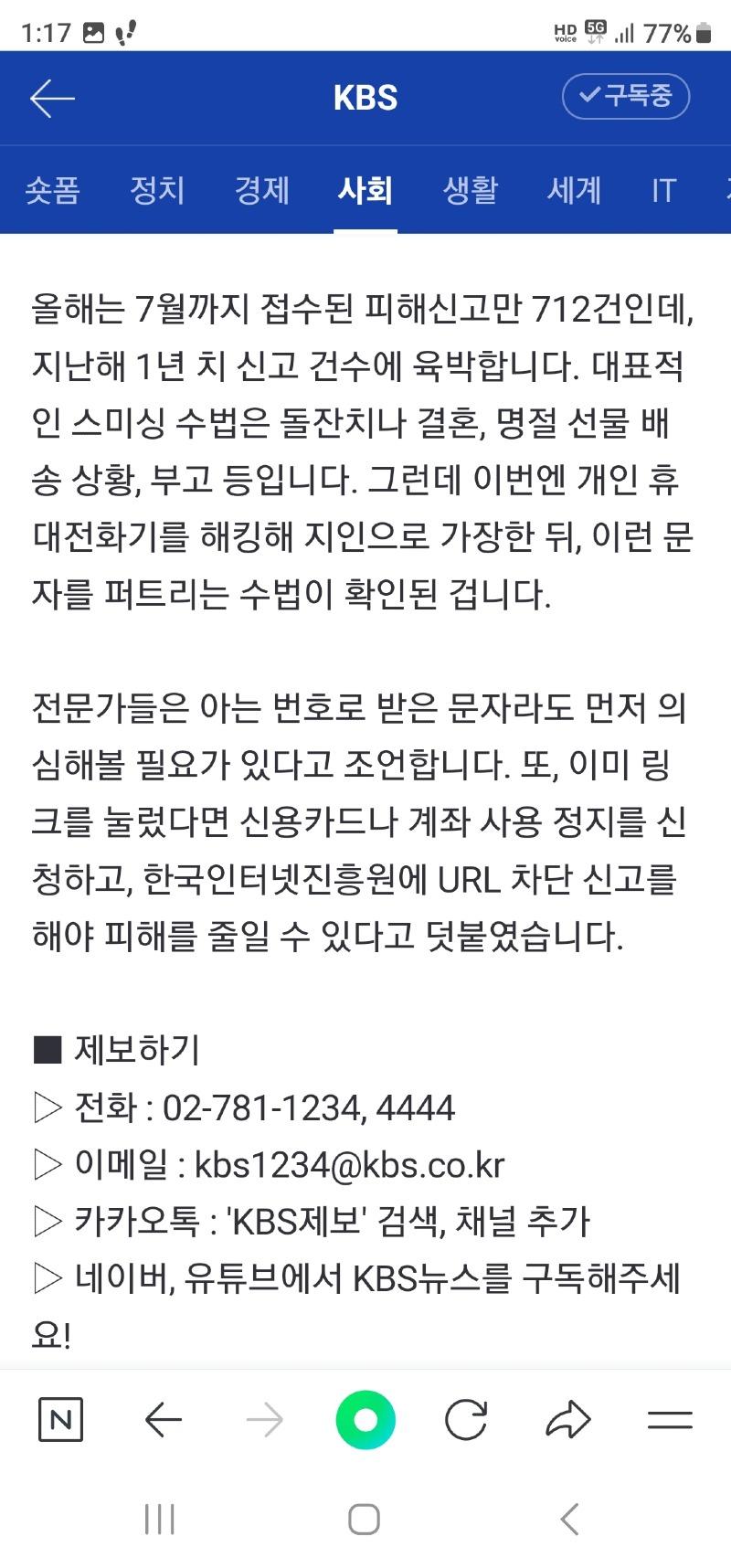Tap the system home button
The image size is (731, 1568).
point(365,1520)
